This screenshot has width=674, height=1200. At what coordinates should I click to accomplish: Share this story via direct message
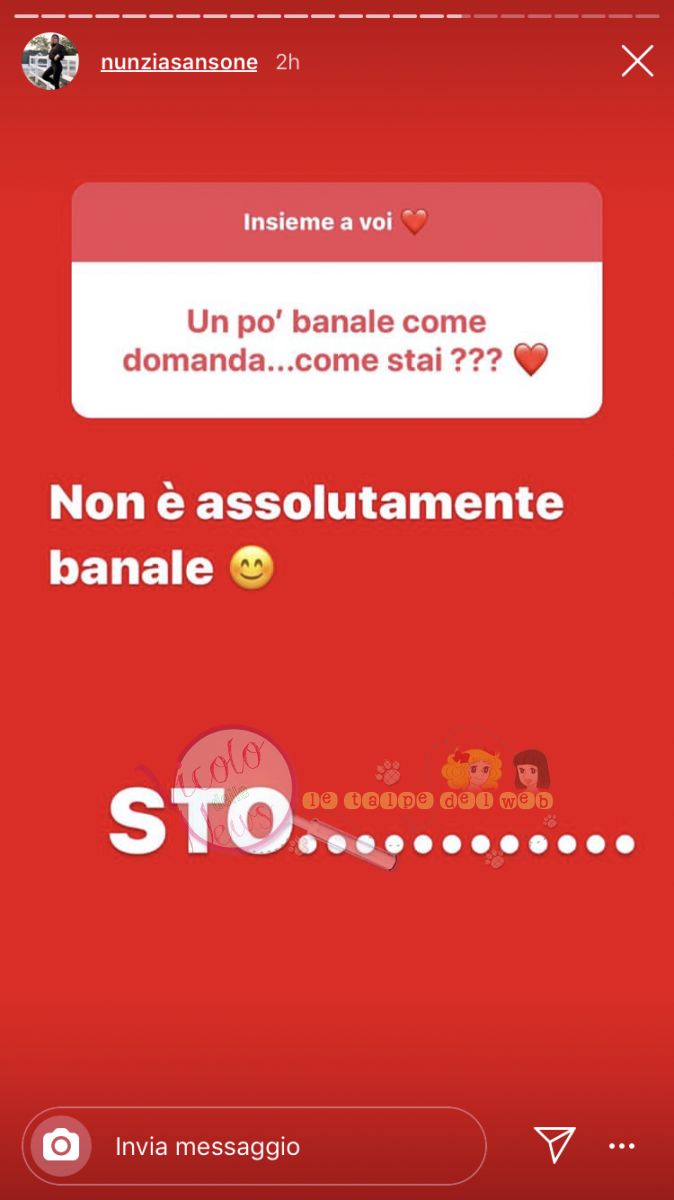(554, 1145)
